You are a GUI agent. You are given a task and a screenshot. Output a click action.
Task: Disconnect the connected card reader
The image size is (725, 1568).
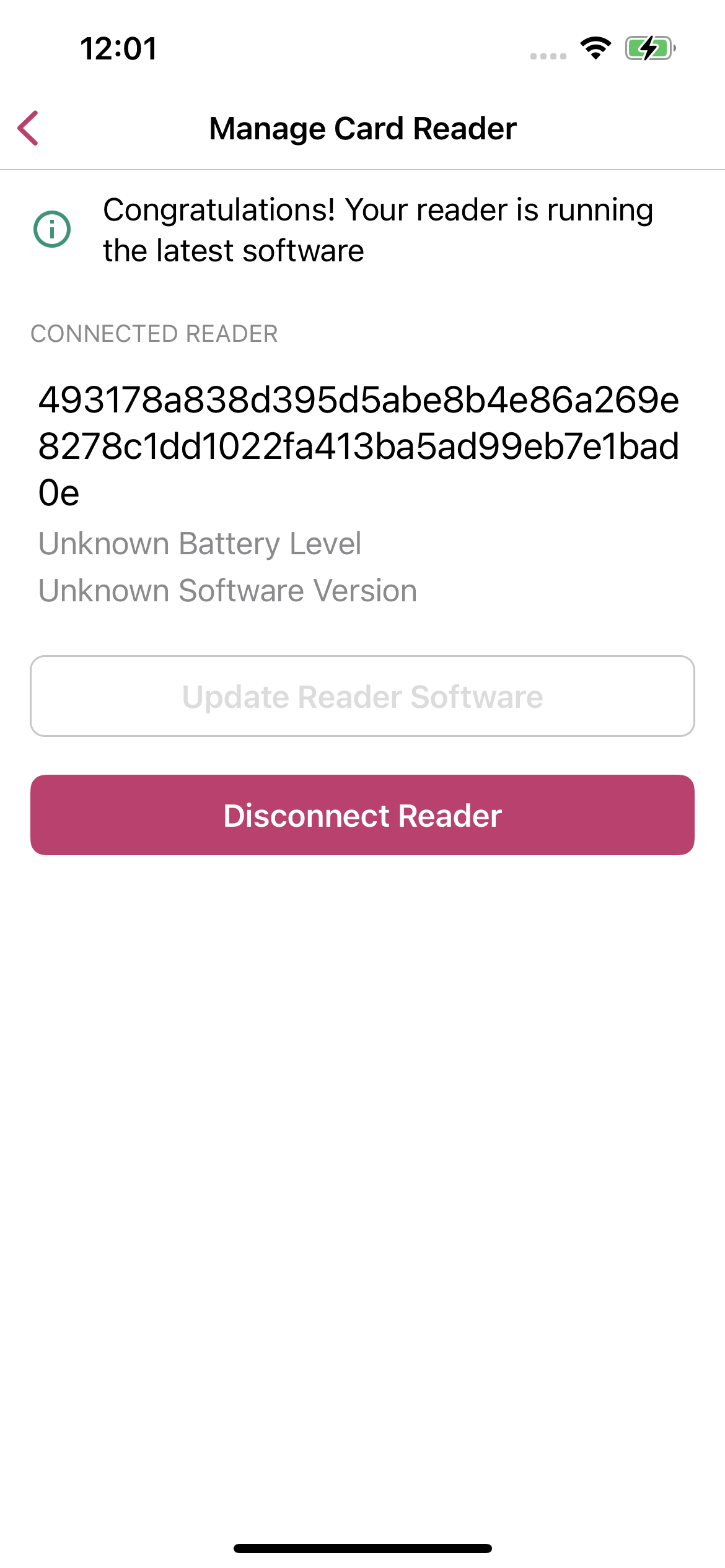pyautogui.click(x=362, y=815)
